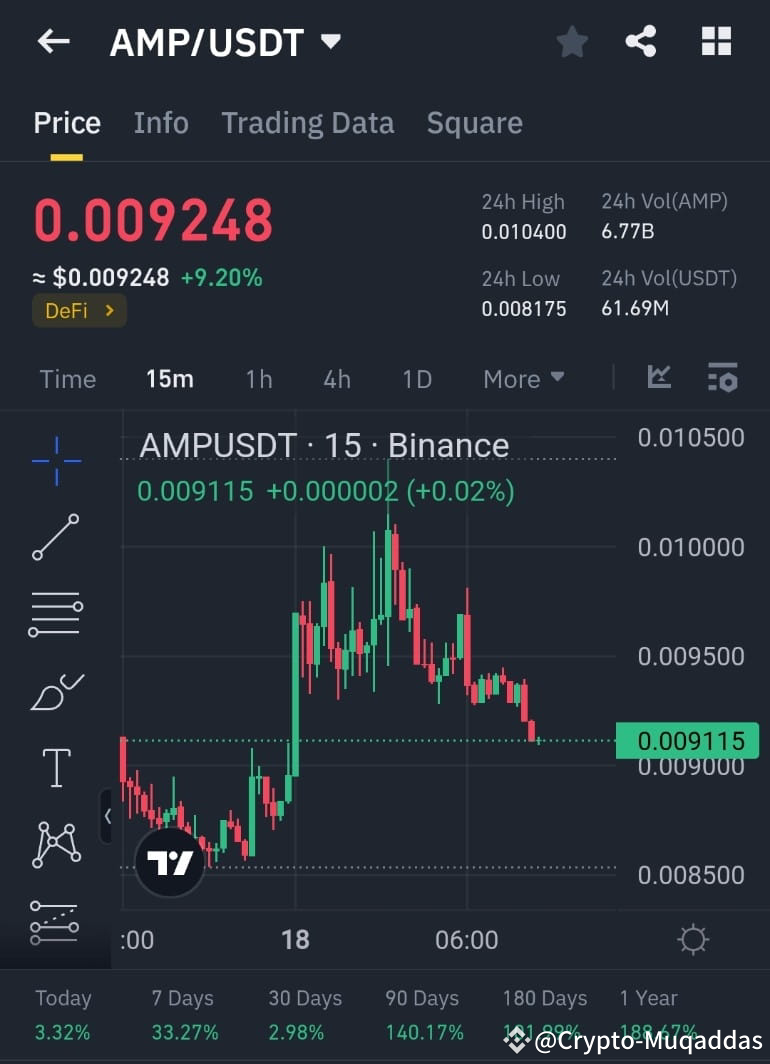Image resolution: width=770 pixels, height=1064 pixels.
Task: Collapse the drawing toolbar with the chevron
Action: (x=109, y=815)
